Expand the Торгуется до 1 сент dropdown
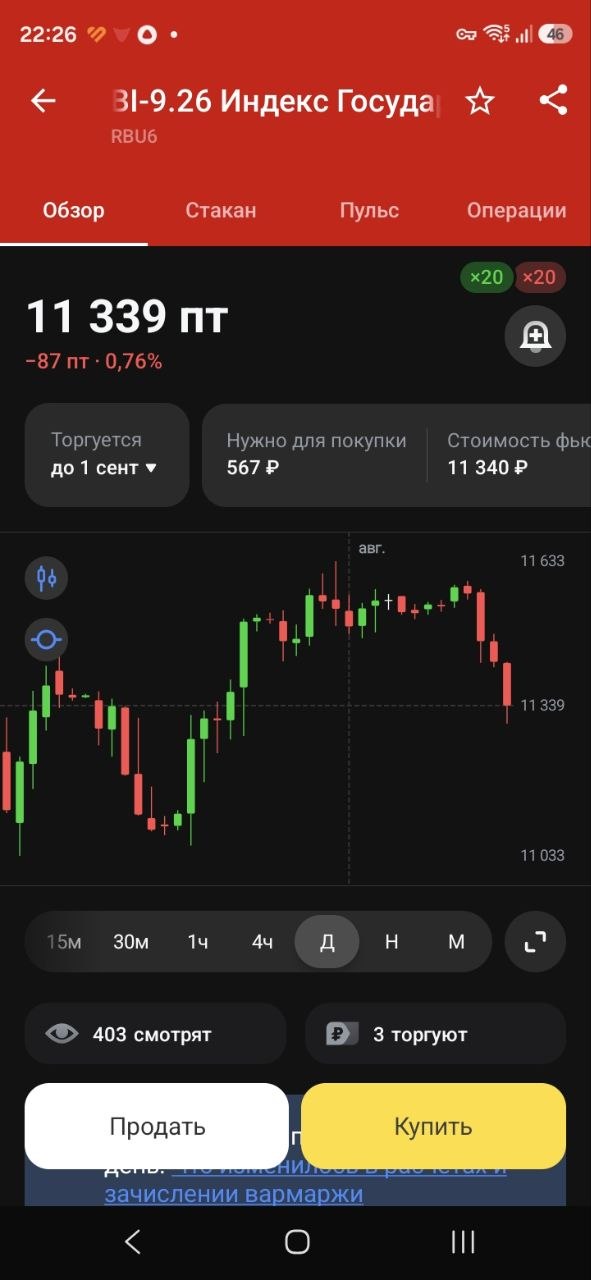 107,455
